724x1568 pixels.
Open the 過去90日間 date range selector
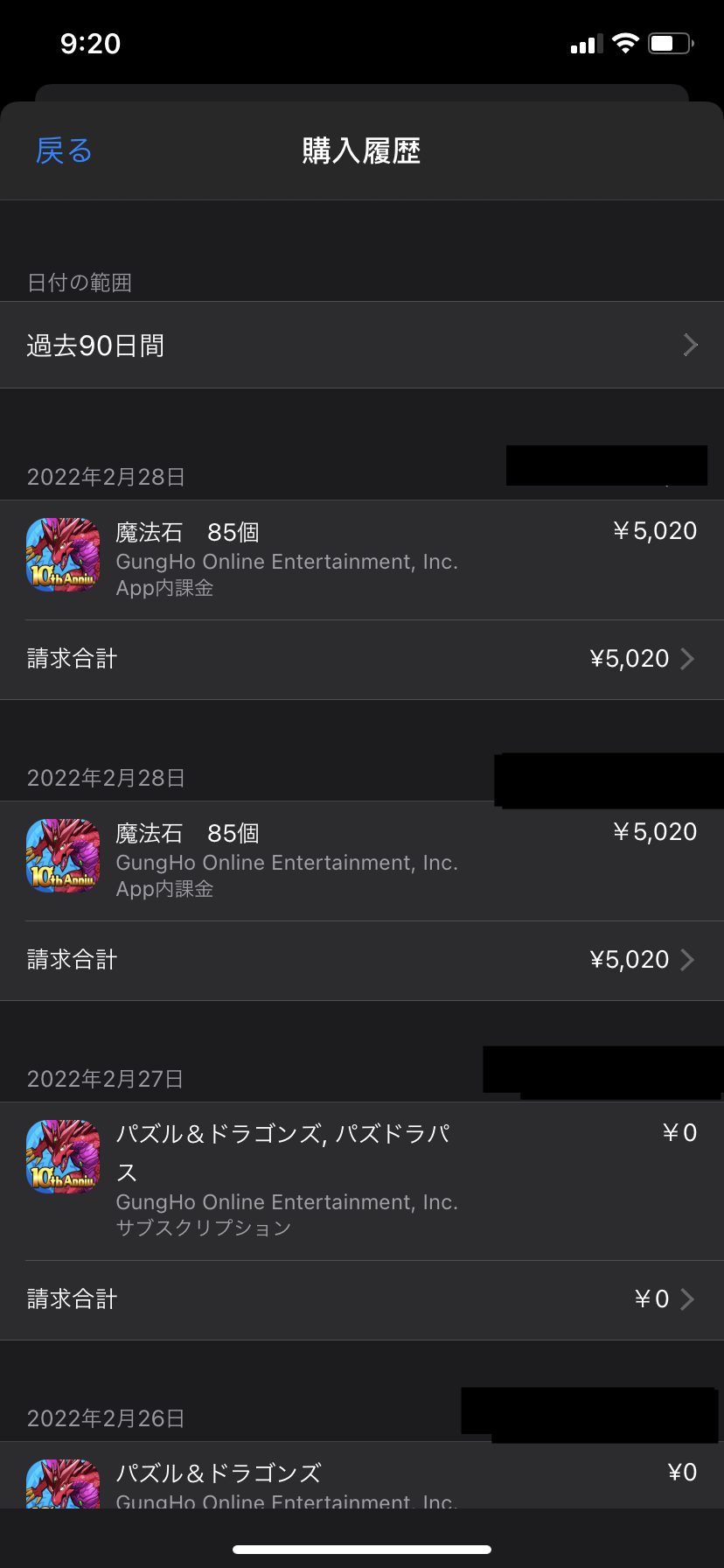pos(361,346)
